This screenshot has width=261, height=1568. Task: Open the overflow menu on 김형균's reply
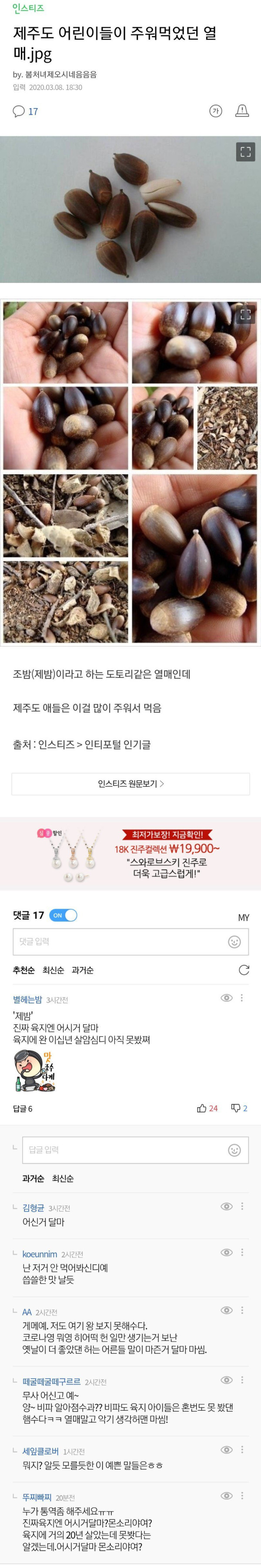coord(242,1206)
